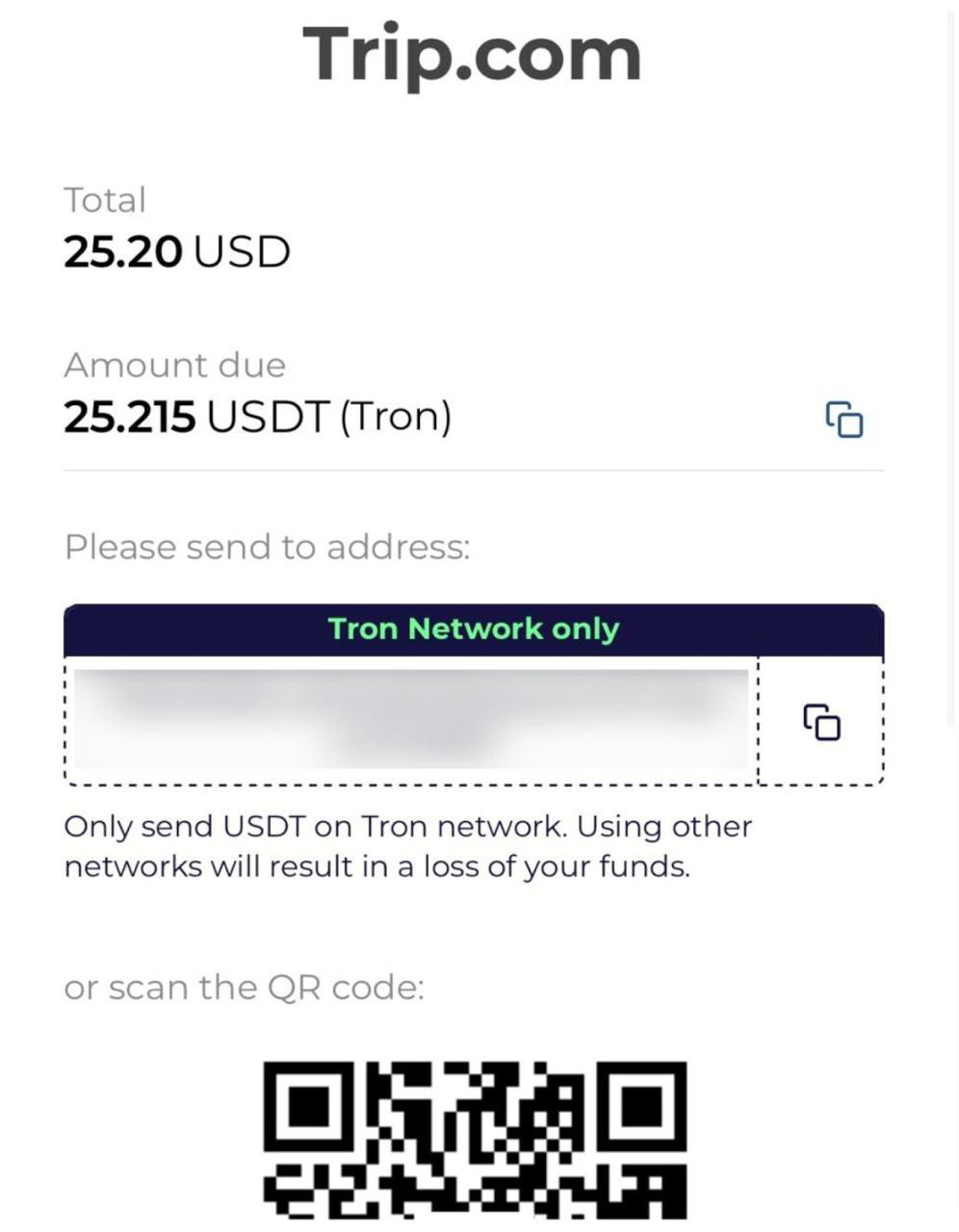The image size is (959, 1232).
Task: Copy the Tron wallet address
Action: pos(821,722)
